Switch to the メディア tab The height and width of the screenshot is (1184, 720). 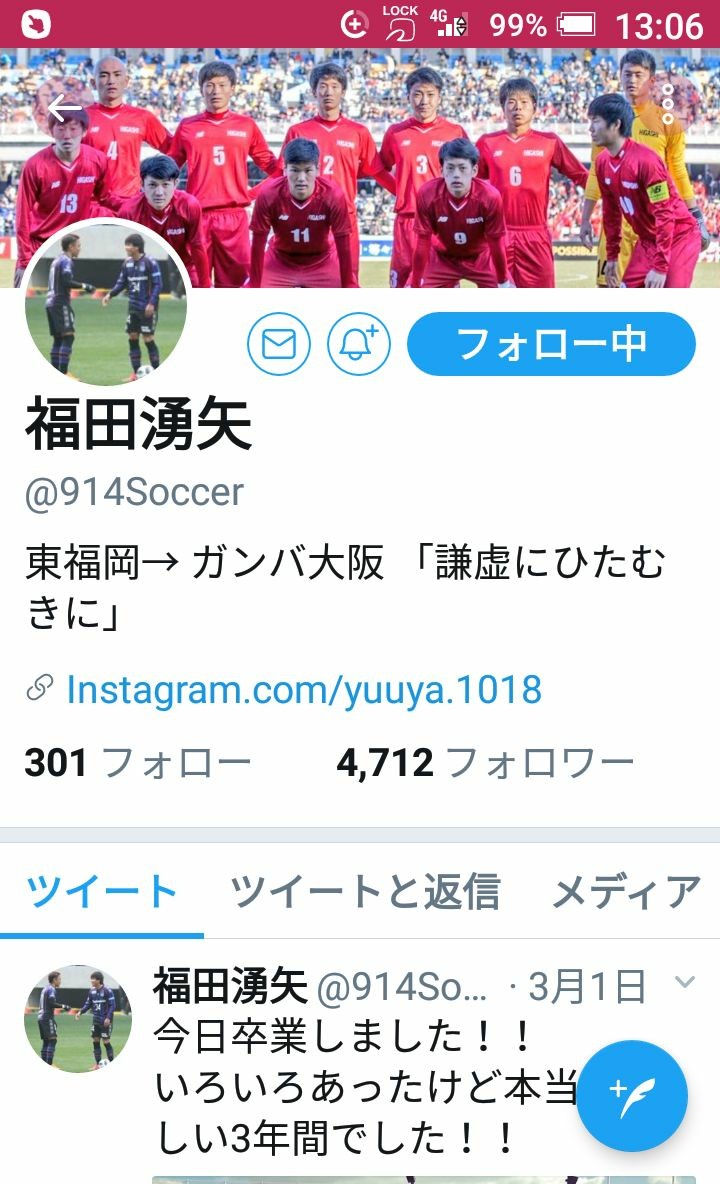626,891
